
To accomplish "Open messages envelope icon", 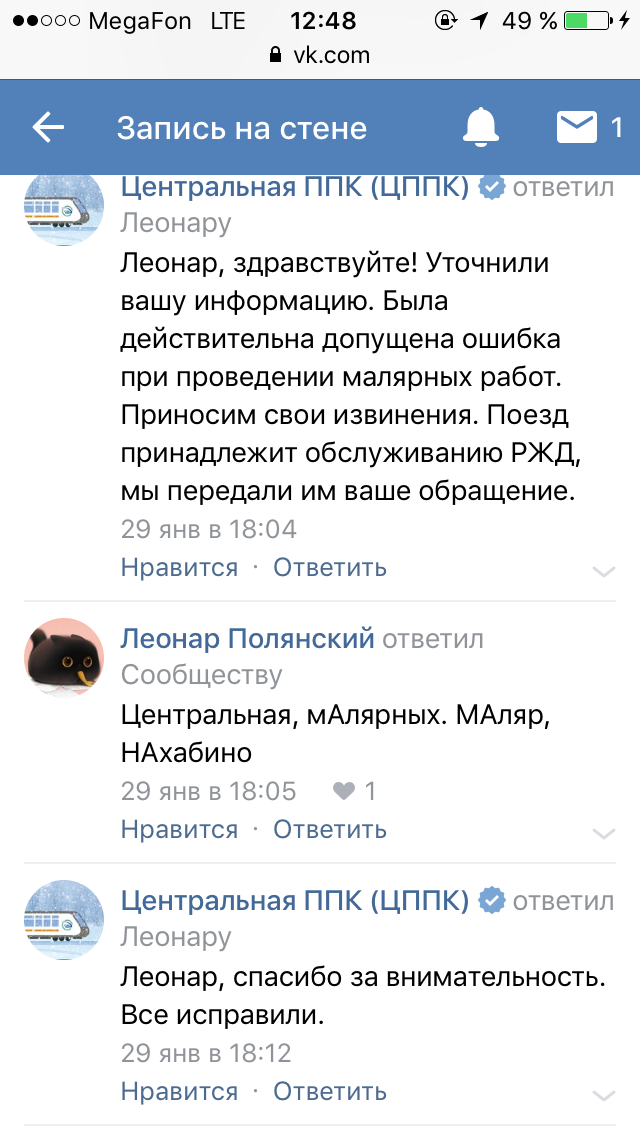I will (x=577, y=127).
